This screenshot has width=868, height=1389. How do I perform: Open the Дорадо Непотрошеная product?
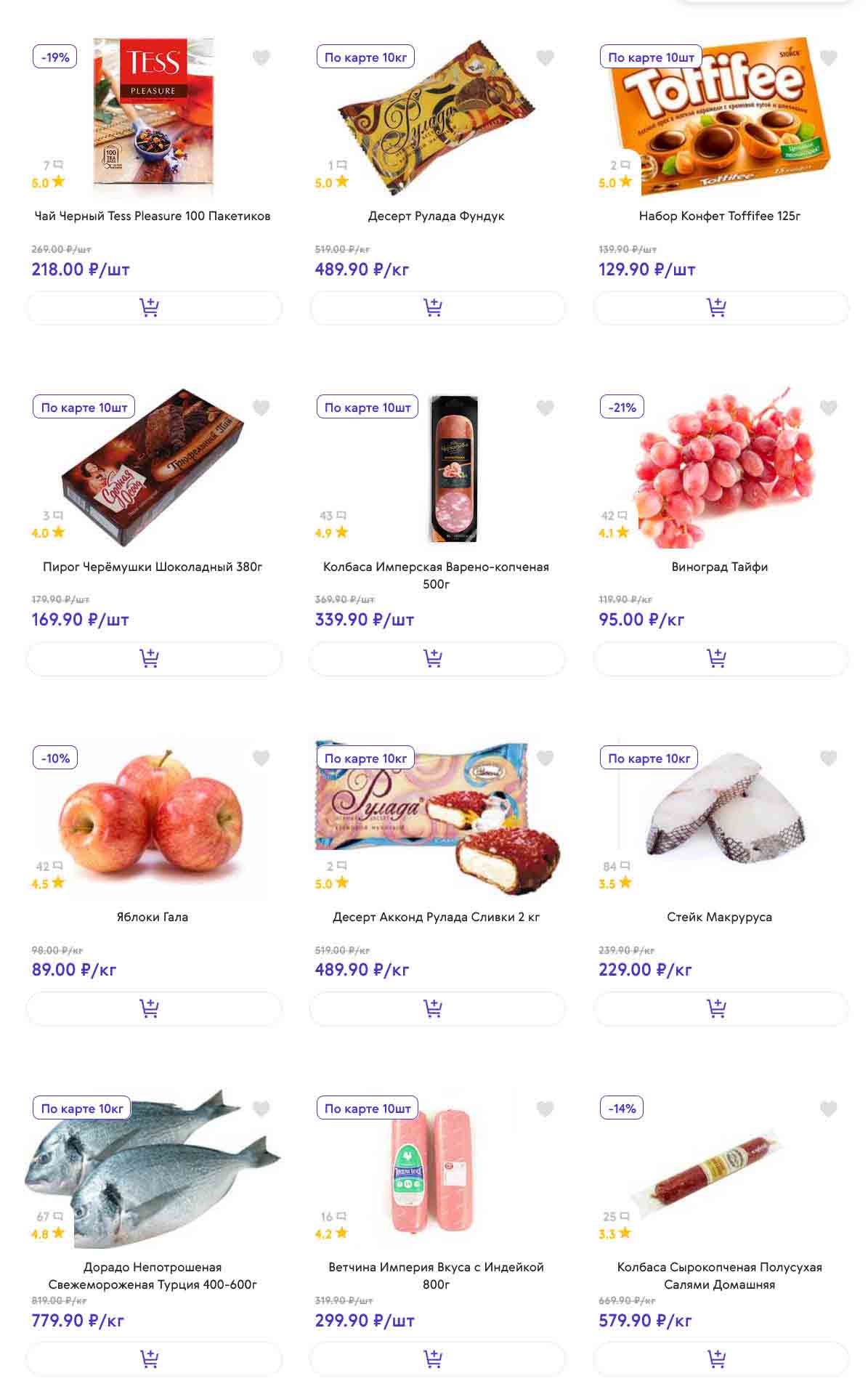tap(153, 1275)
